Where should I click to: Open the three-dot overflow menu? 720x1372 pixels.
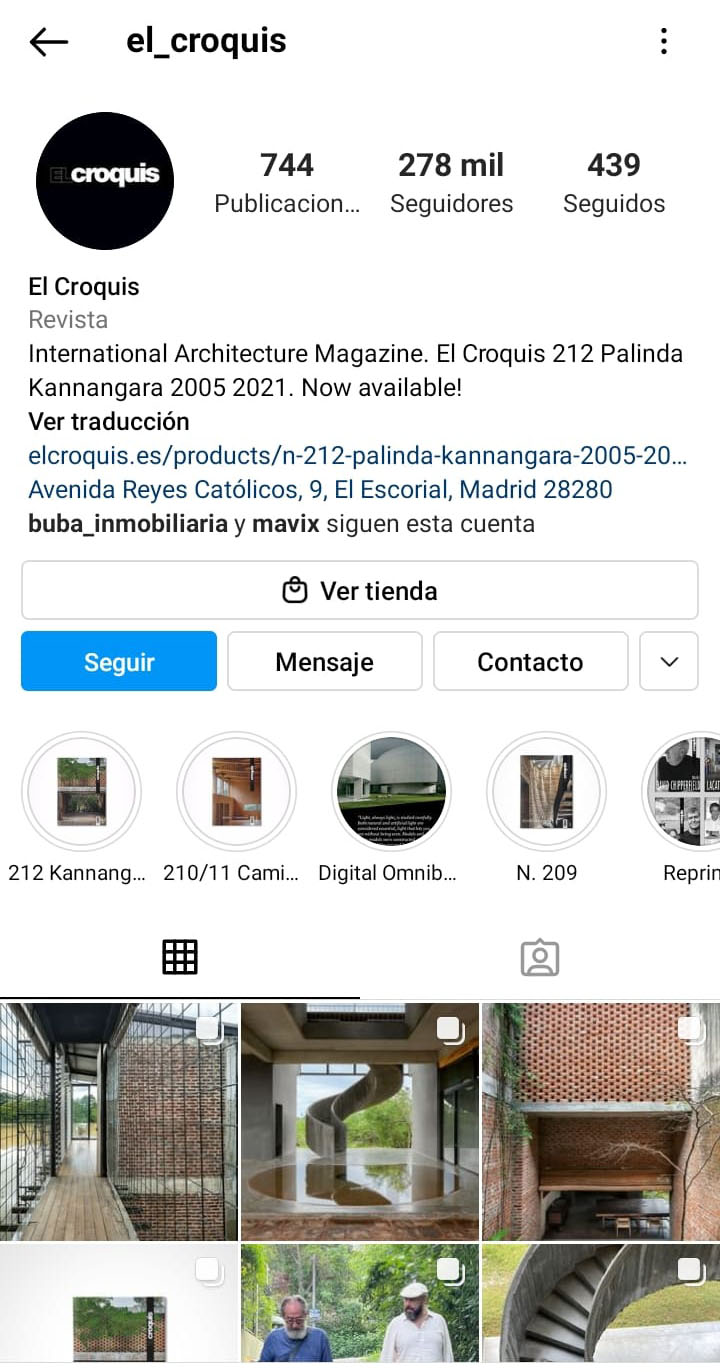664,41
